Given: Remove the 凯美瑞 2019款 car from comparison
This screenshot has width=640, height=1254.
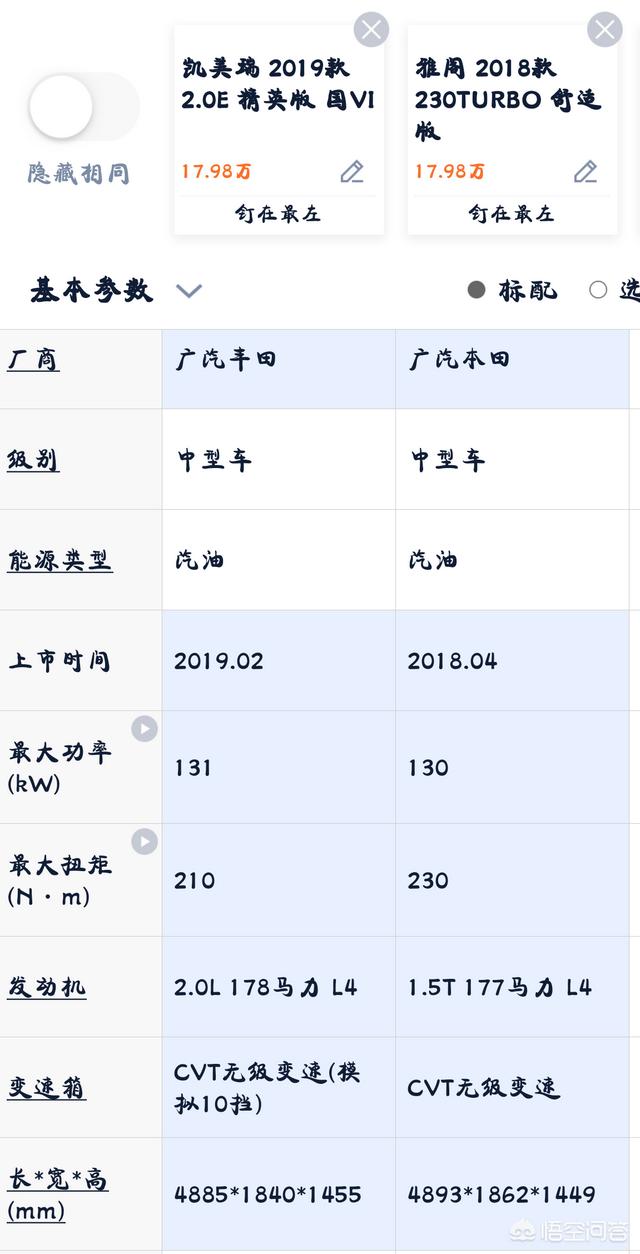Looking at the screenshot, I should tap(372, 29).
